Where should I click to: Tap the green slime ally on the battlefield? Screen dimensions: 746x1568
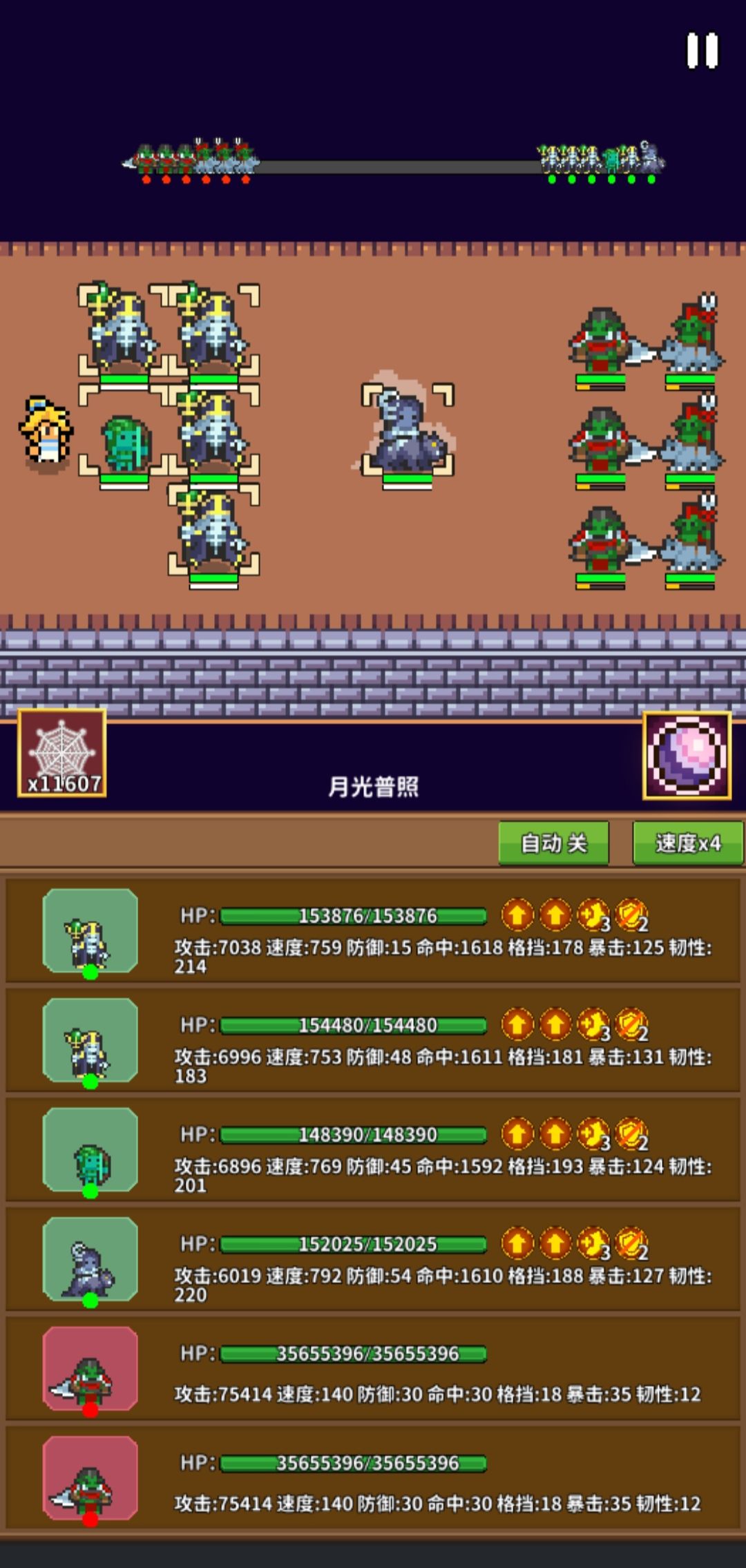[x=127, y=442]
